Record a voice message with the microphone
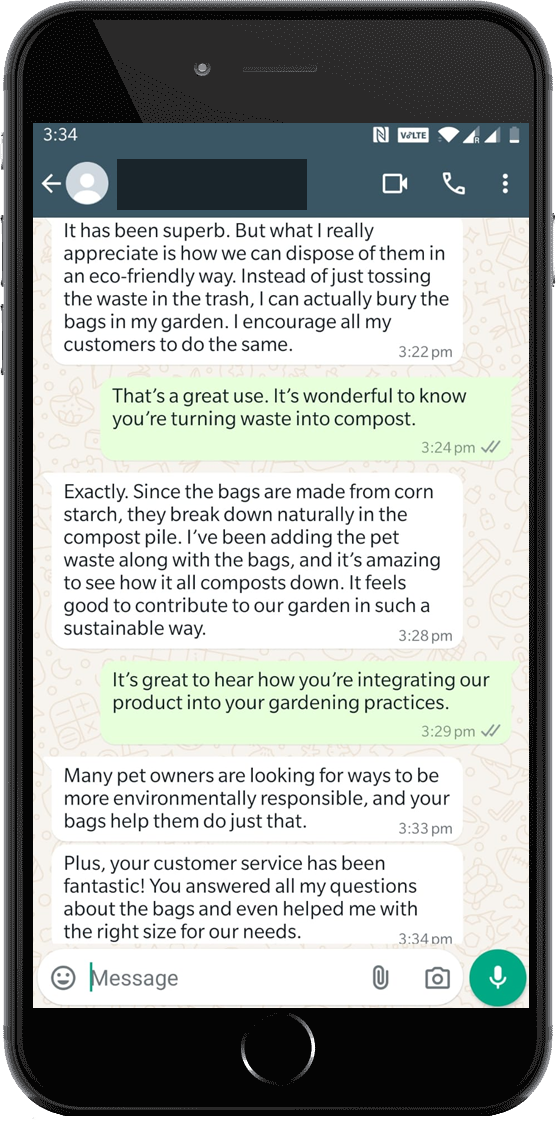 (x=498, y=978)
